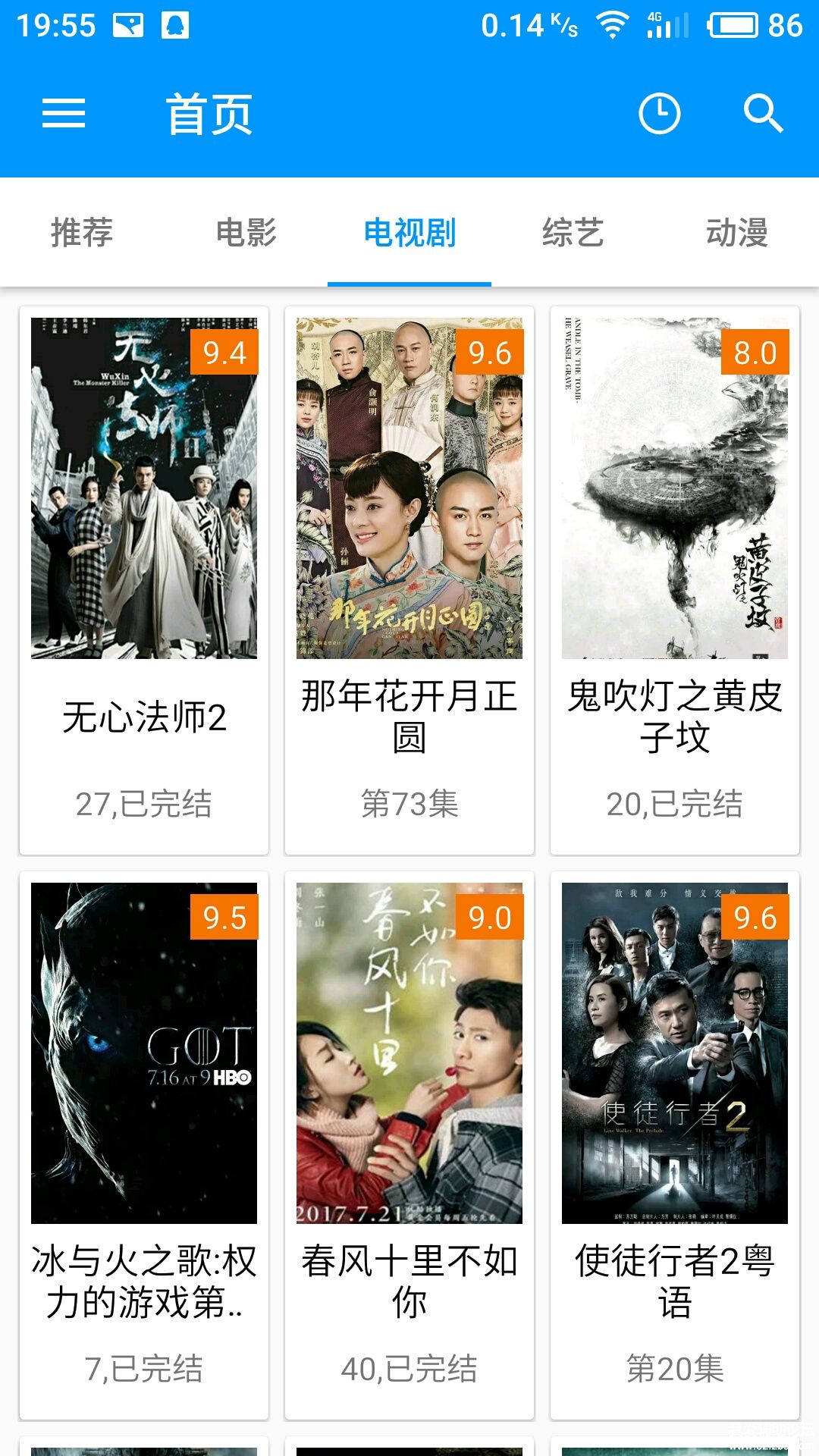View 使徒行者2粤语 series card

tap(675, 1145)
